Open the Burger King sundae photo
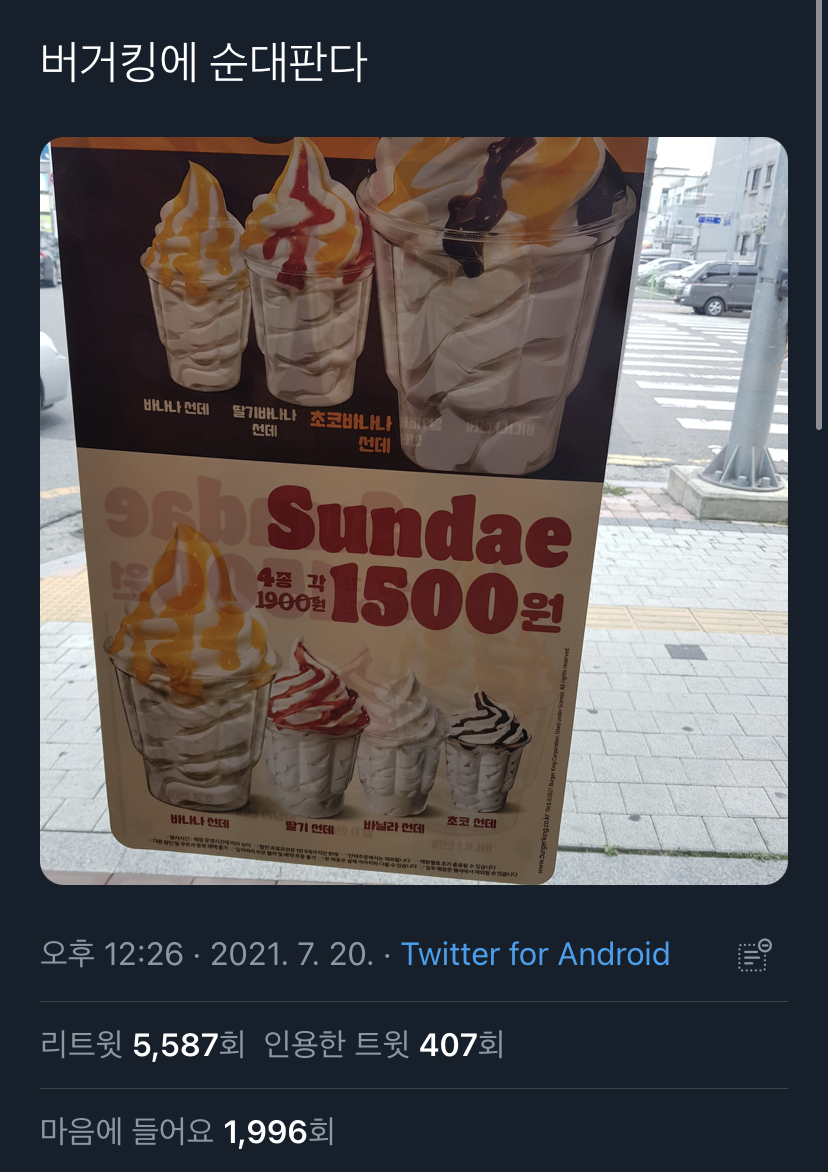 coord(413,510)
